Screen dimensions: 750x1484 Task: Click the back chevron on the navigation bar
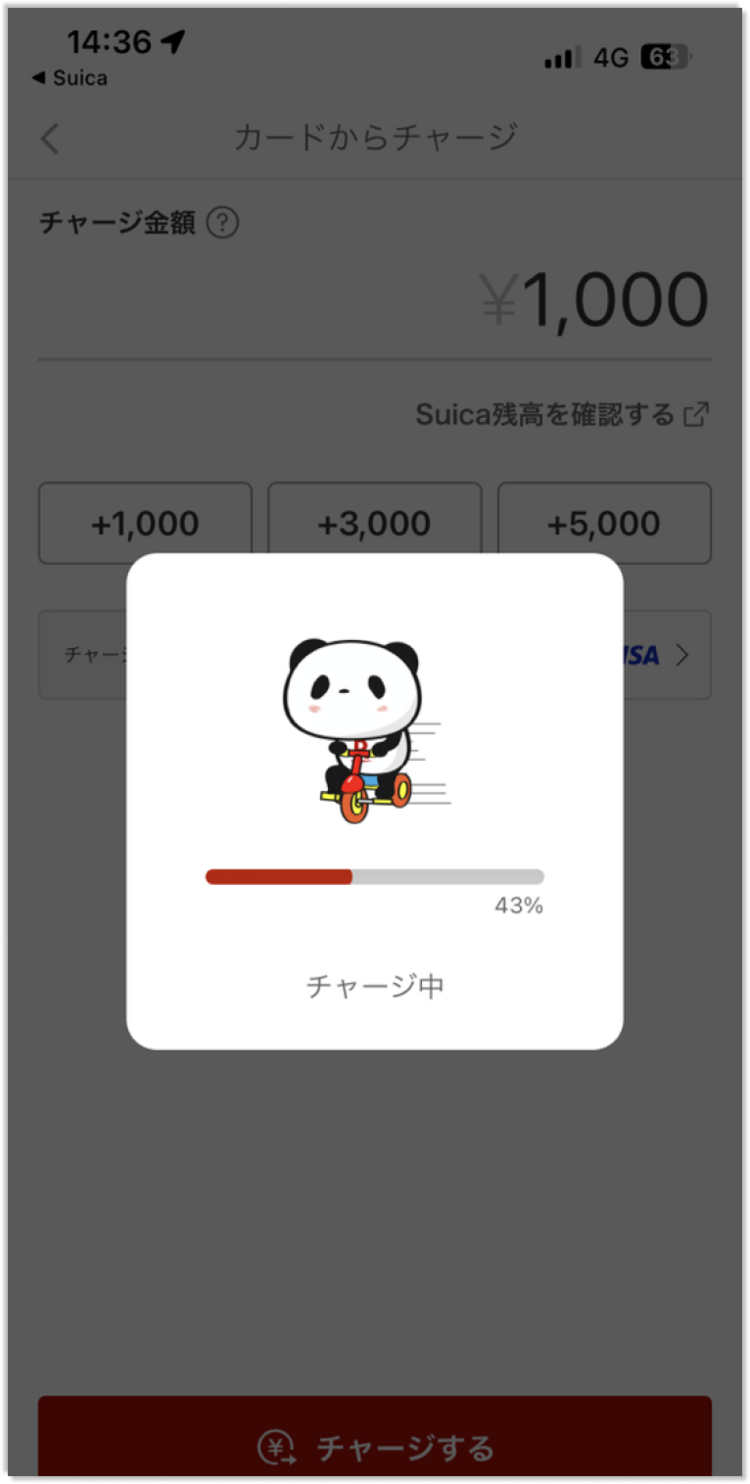(49, 139)
